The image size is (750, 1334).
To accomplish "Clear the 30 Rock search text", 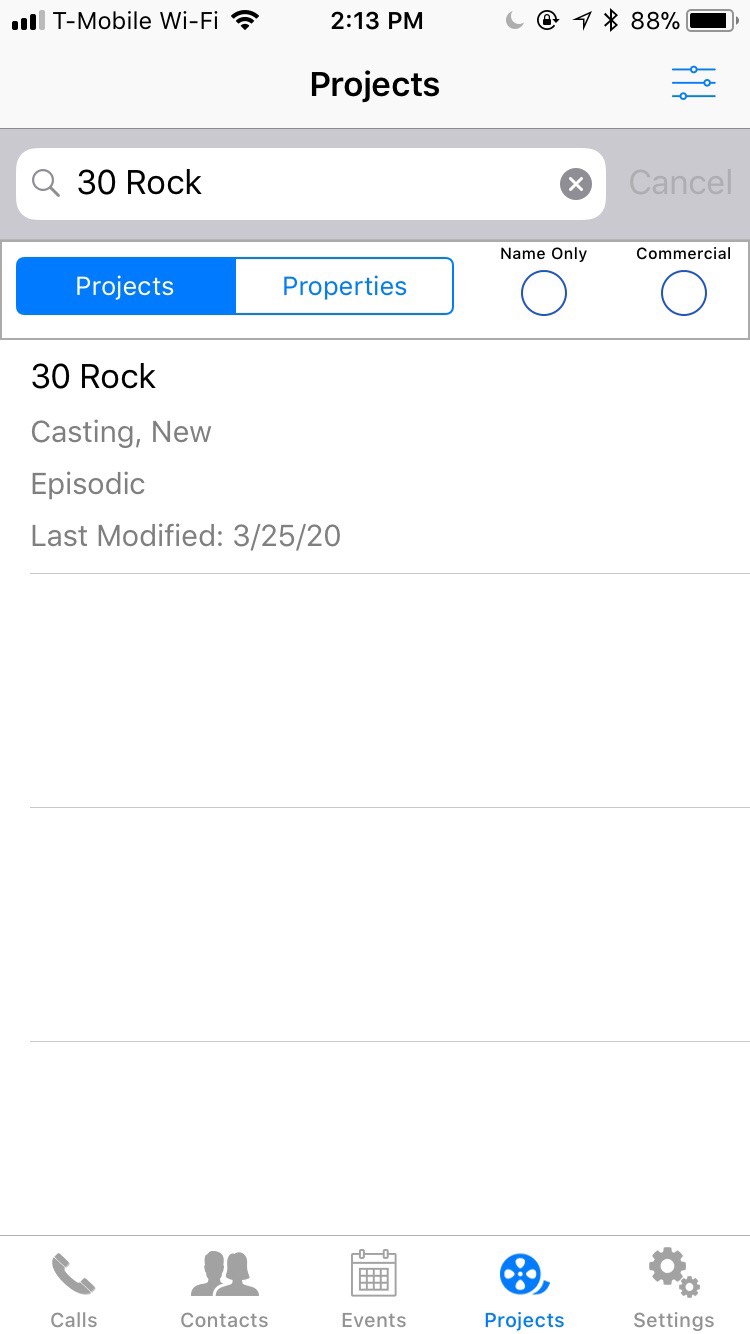I will pyautogui.click(x=575, y=184).
